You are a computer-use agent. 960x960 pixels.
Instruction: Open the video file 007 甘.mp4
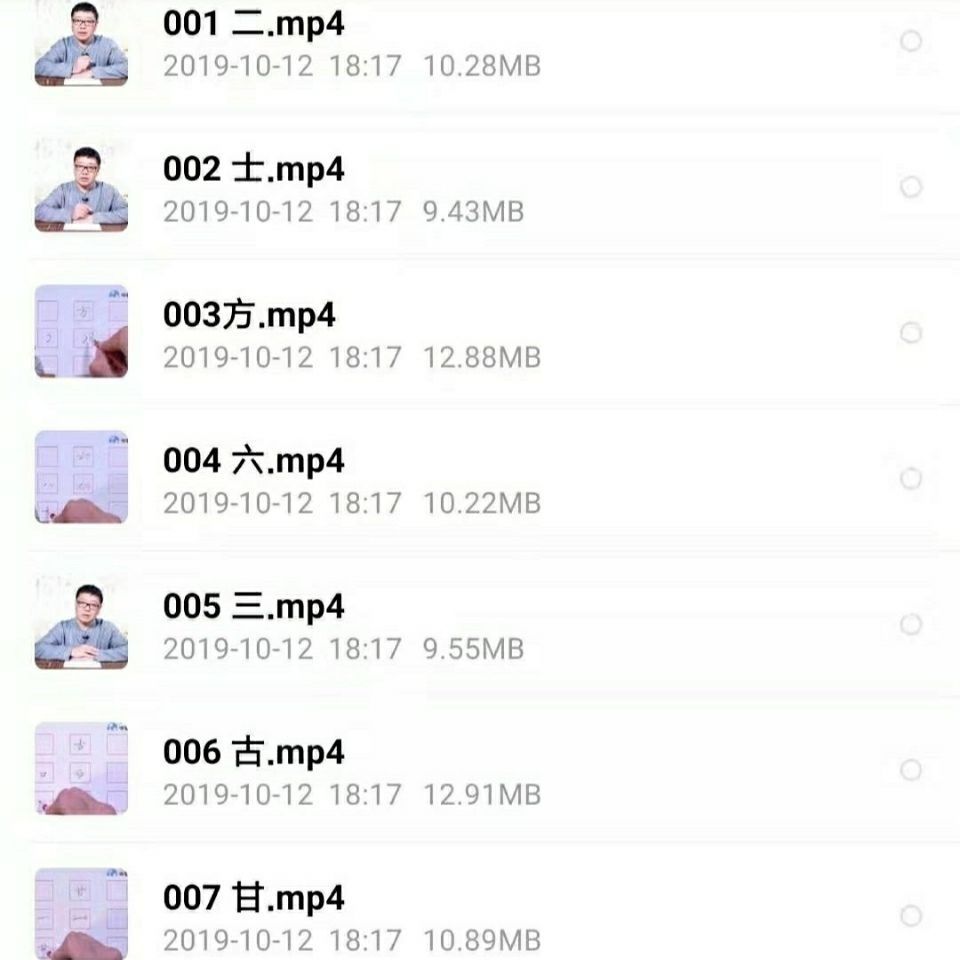(254, 899)
